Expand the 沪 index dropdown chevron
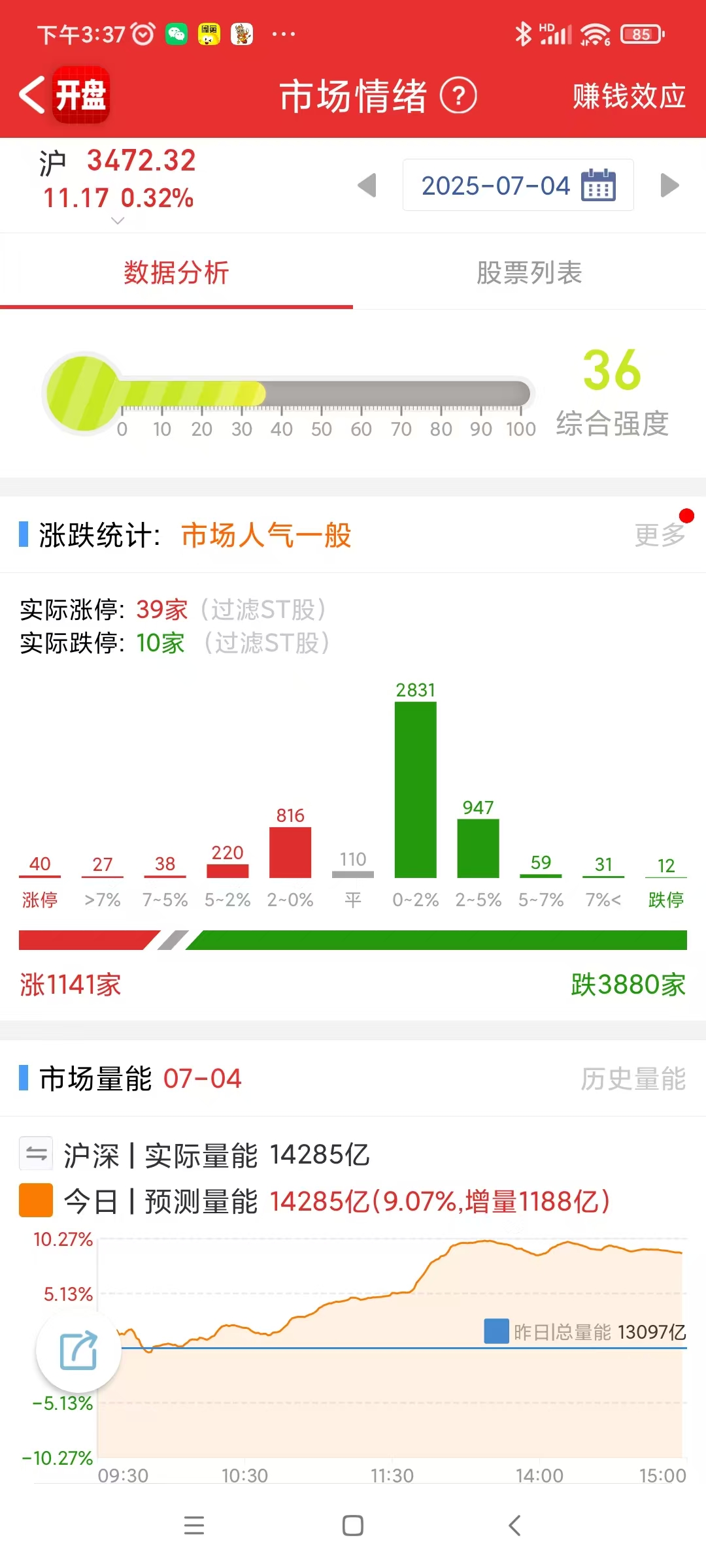706x1568 pixels. coord(118,221)
